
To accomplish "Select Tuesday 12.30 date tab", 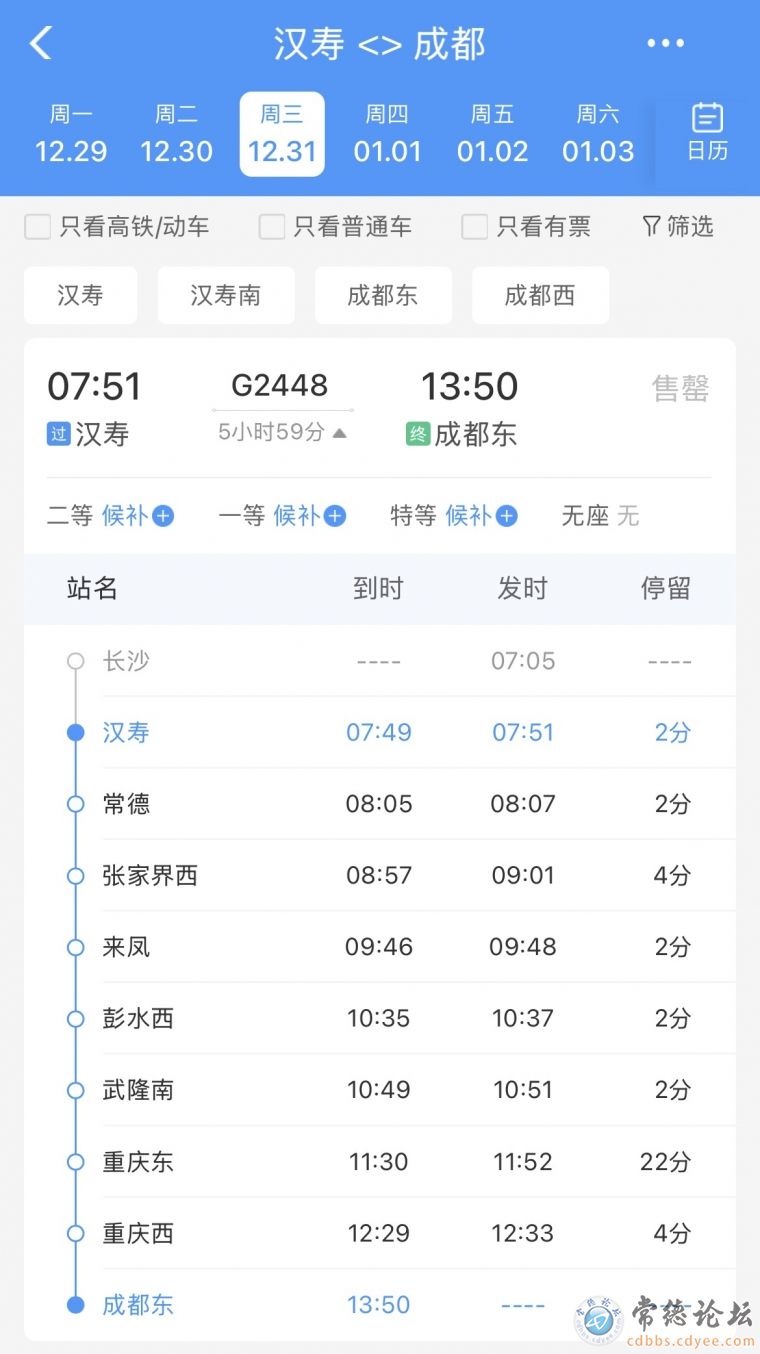I will click(x=176, y=135).
